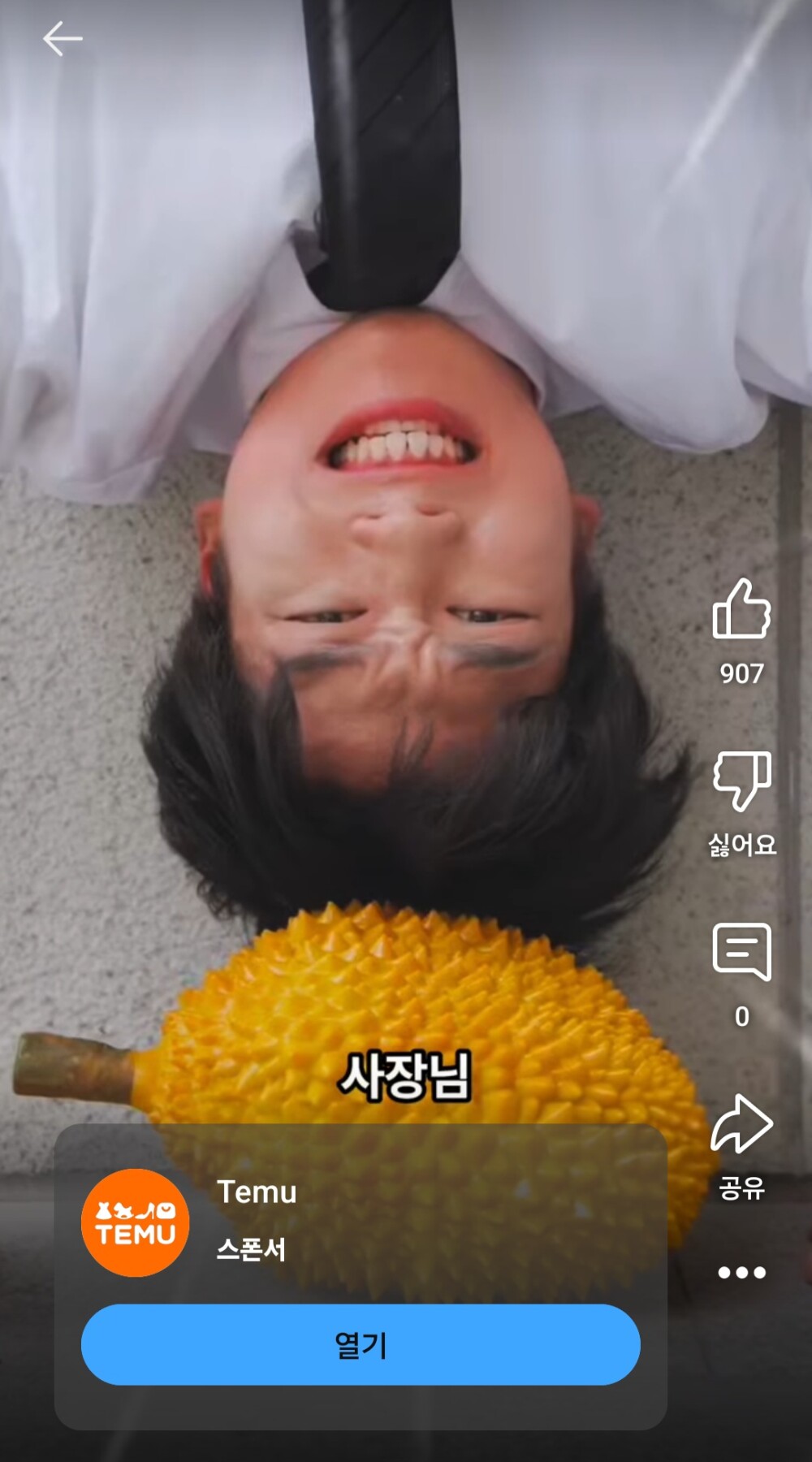812x1462 pixels.
Task: Tap the blue 열기 button
Action: [x=361, y=1345]
